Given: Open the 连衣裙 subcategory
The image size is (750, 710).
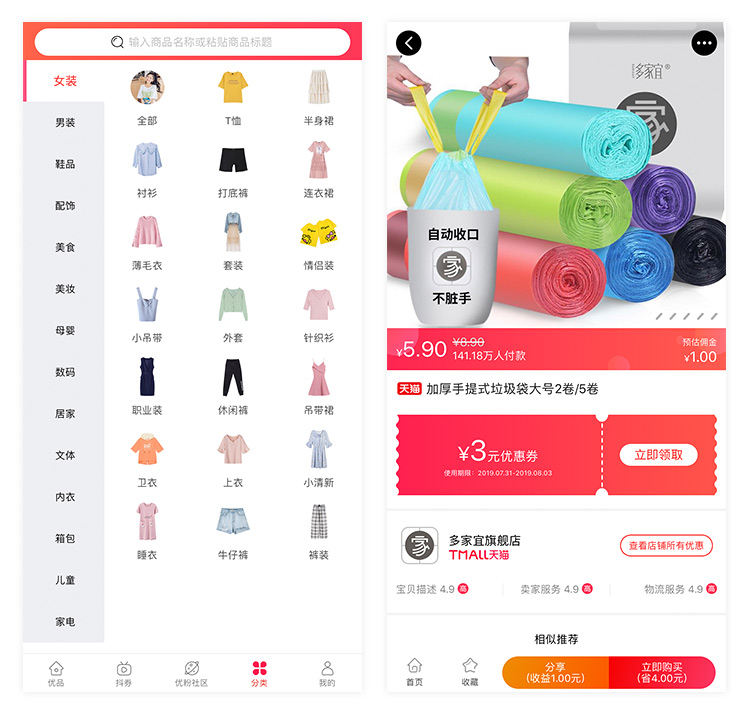Looking at the screenshot, I should (x=318, y=170).
